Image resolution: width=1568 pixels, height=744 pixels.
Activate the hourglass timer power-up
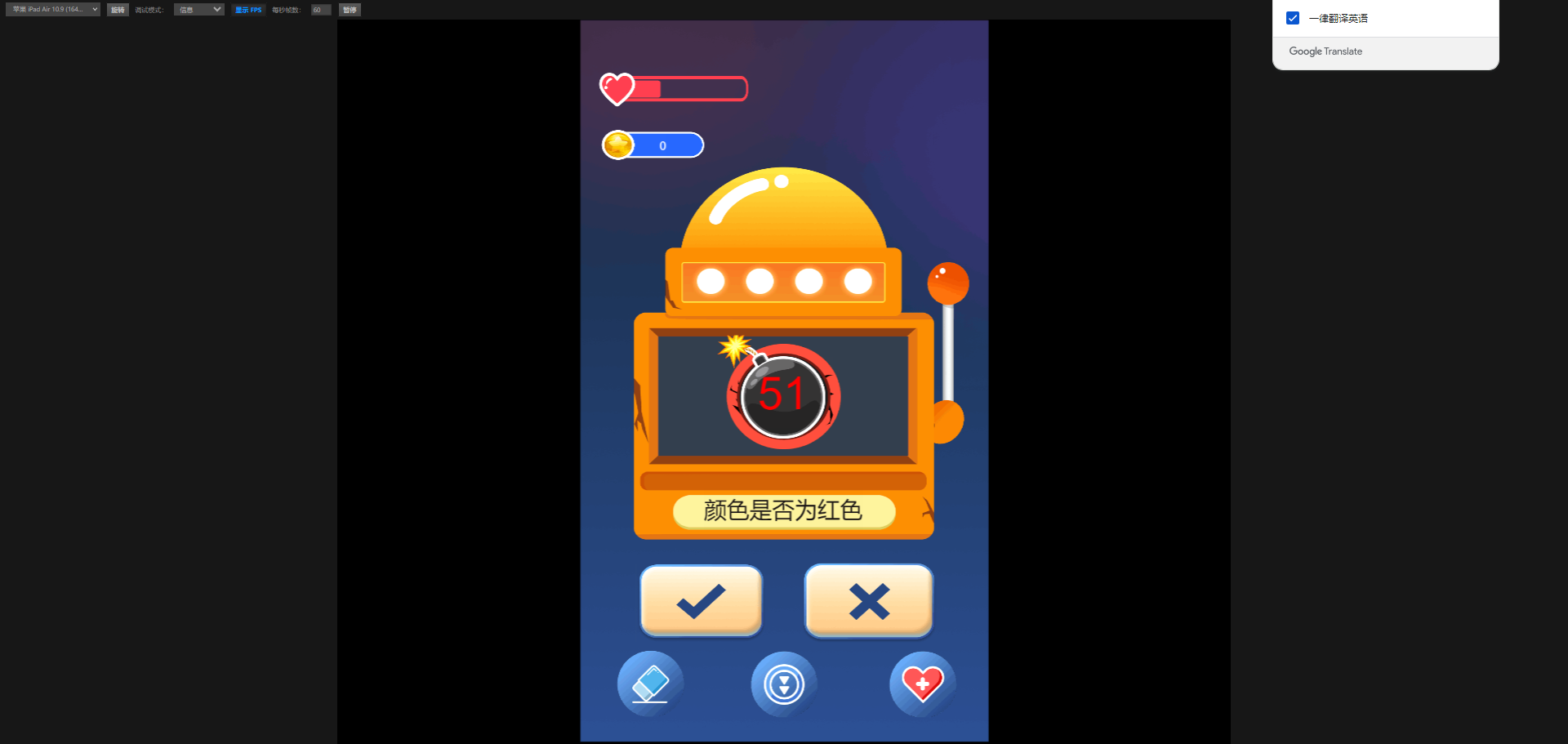784,684
